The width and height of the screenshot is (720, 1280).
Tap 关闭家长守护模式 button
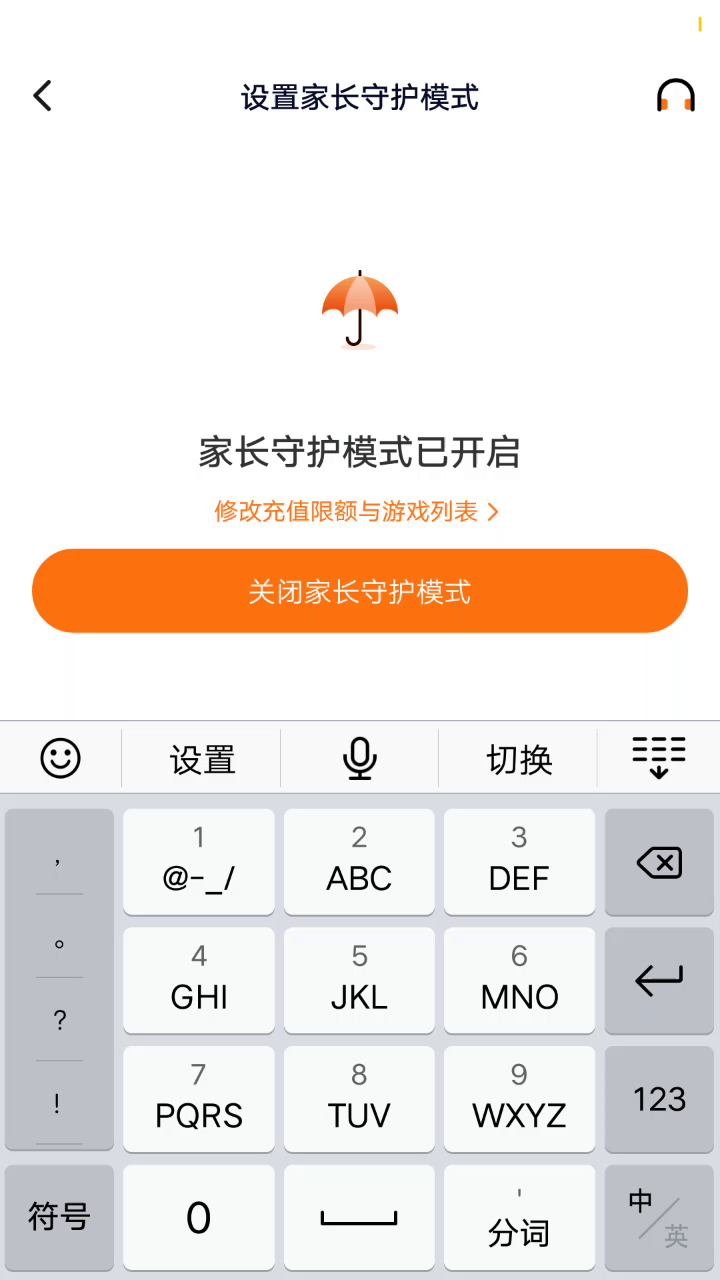(x=360, y=591)
